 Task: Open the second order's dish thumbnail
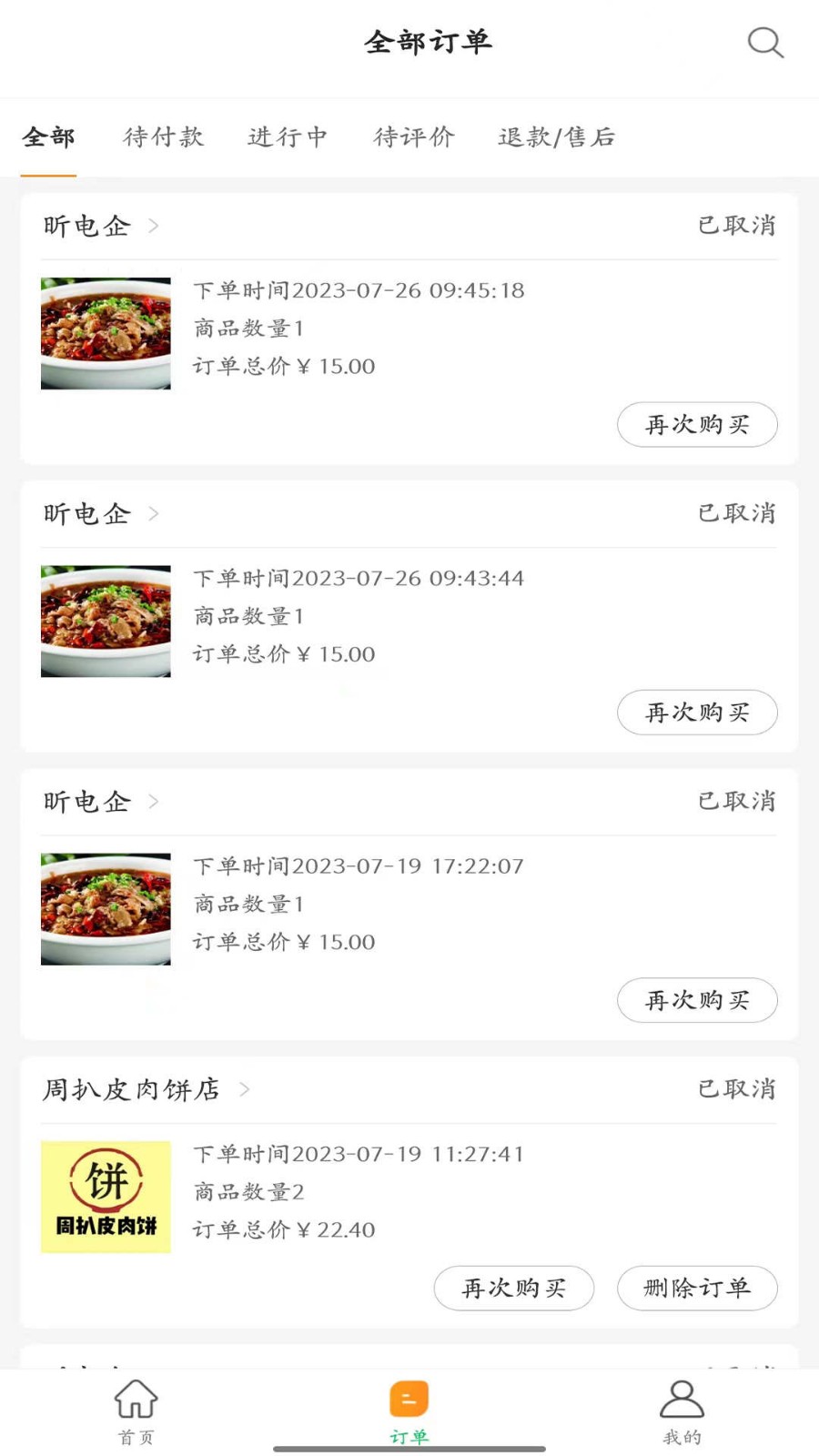(105, 621)
